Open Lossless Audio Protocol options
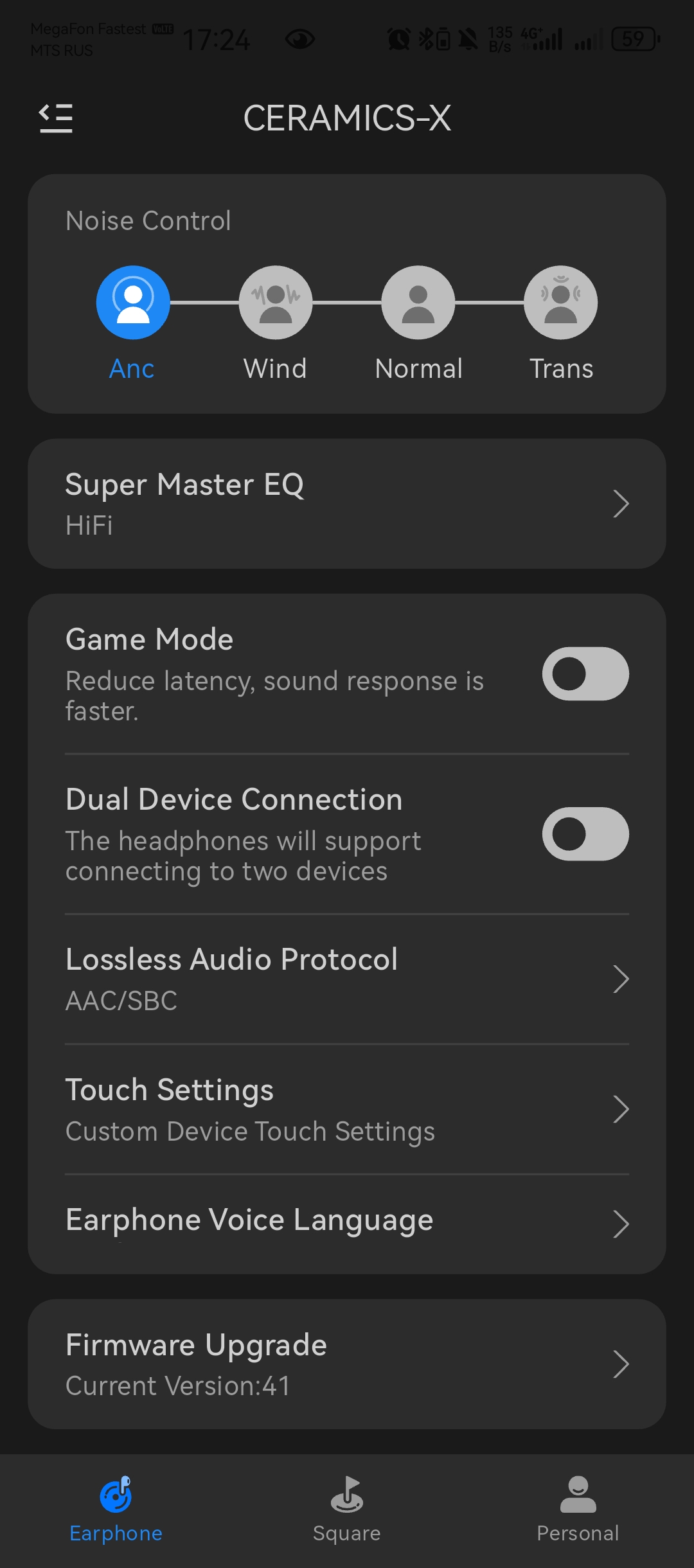The image size is (694, 1568). pos(347,979)
